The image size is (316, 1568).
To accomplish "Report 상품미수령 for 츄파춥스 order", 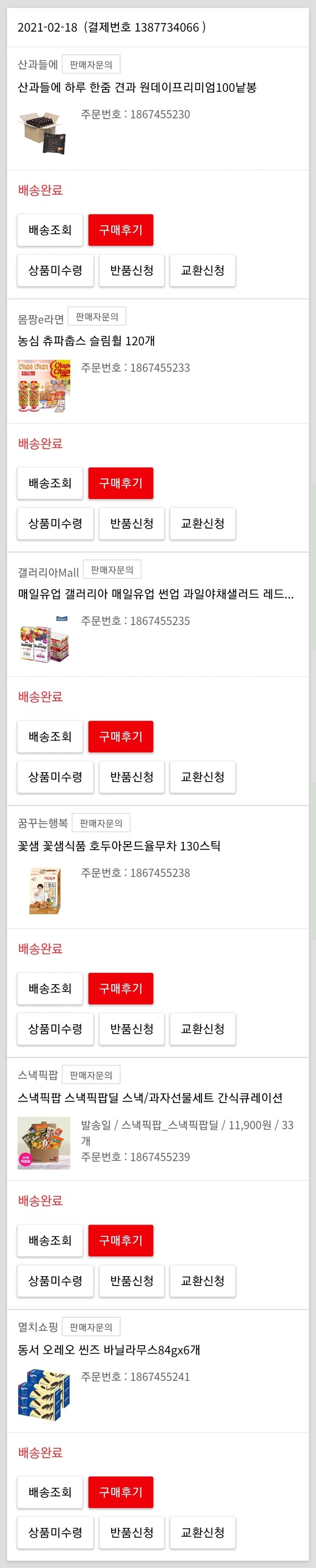I will pos(56,524).
